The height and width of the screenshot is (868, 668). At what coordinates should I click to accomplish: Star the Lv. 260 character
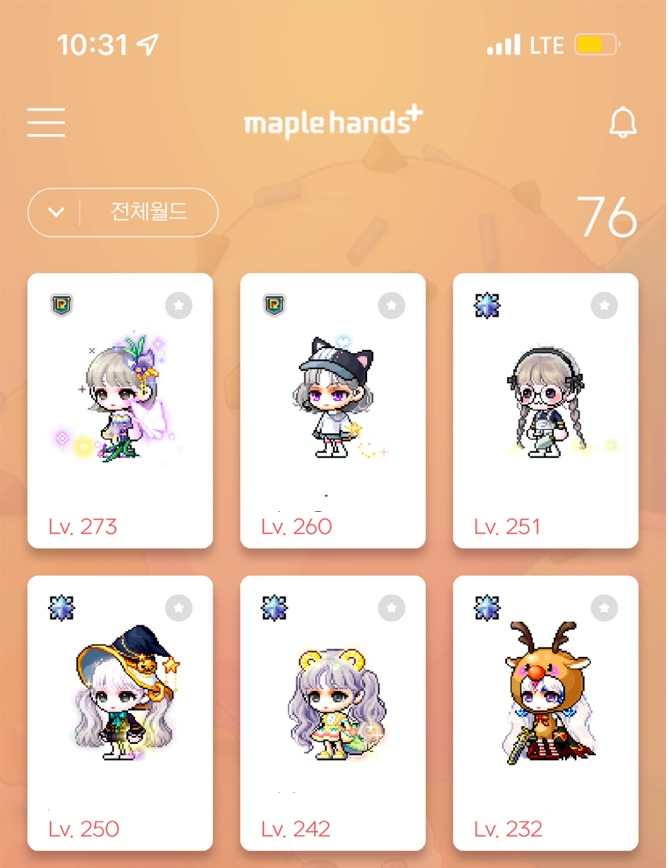391,306
